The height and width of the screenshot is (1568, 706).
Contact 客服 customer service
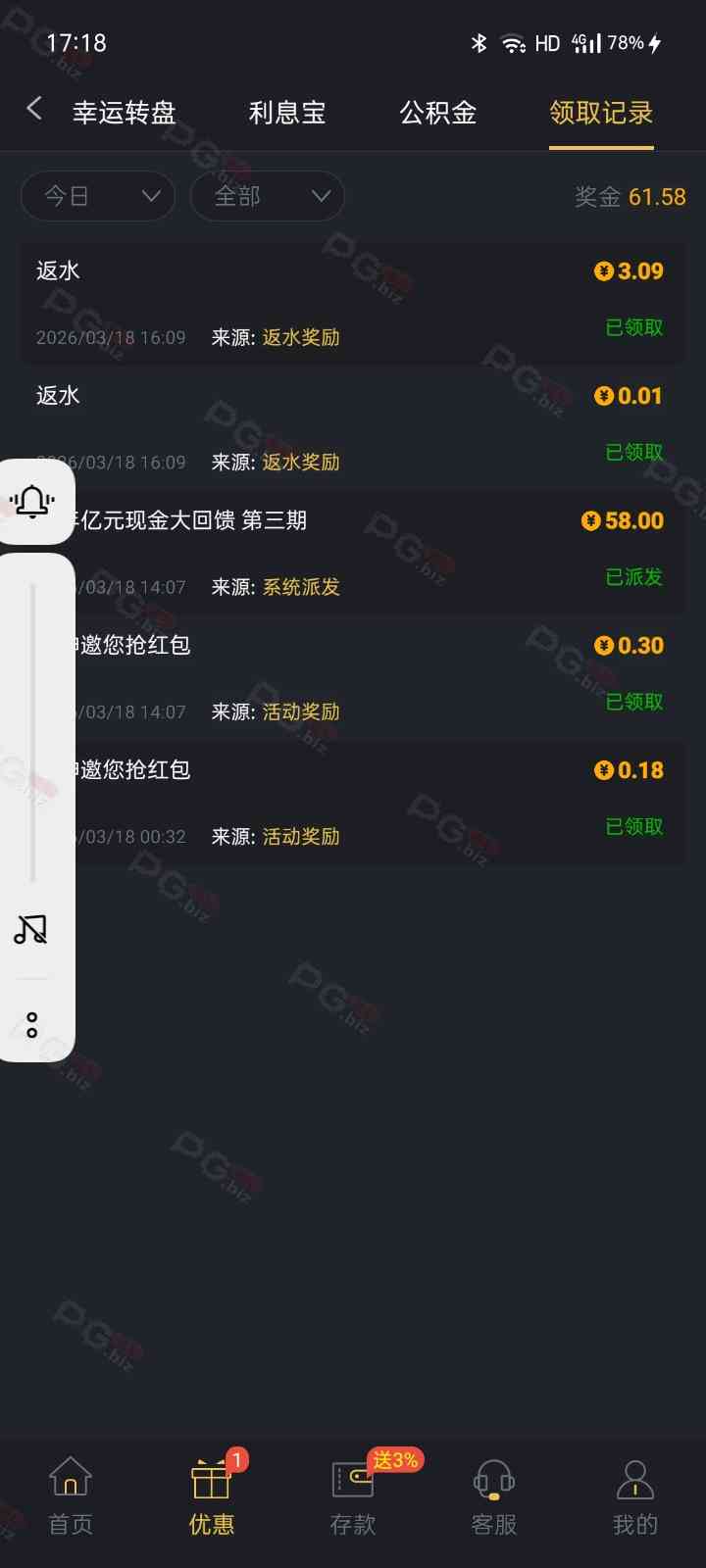click(493, 1496)
